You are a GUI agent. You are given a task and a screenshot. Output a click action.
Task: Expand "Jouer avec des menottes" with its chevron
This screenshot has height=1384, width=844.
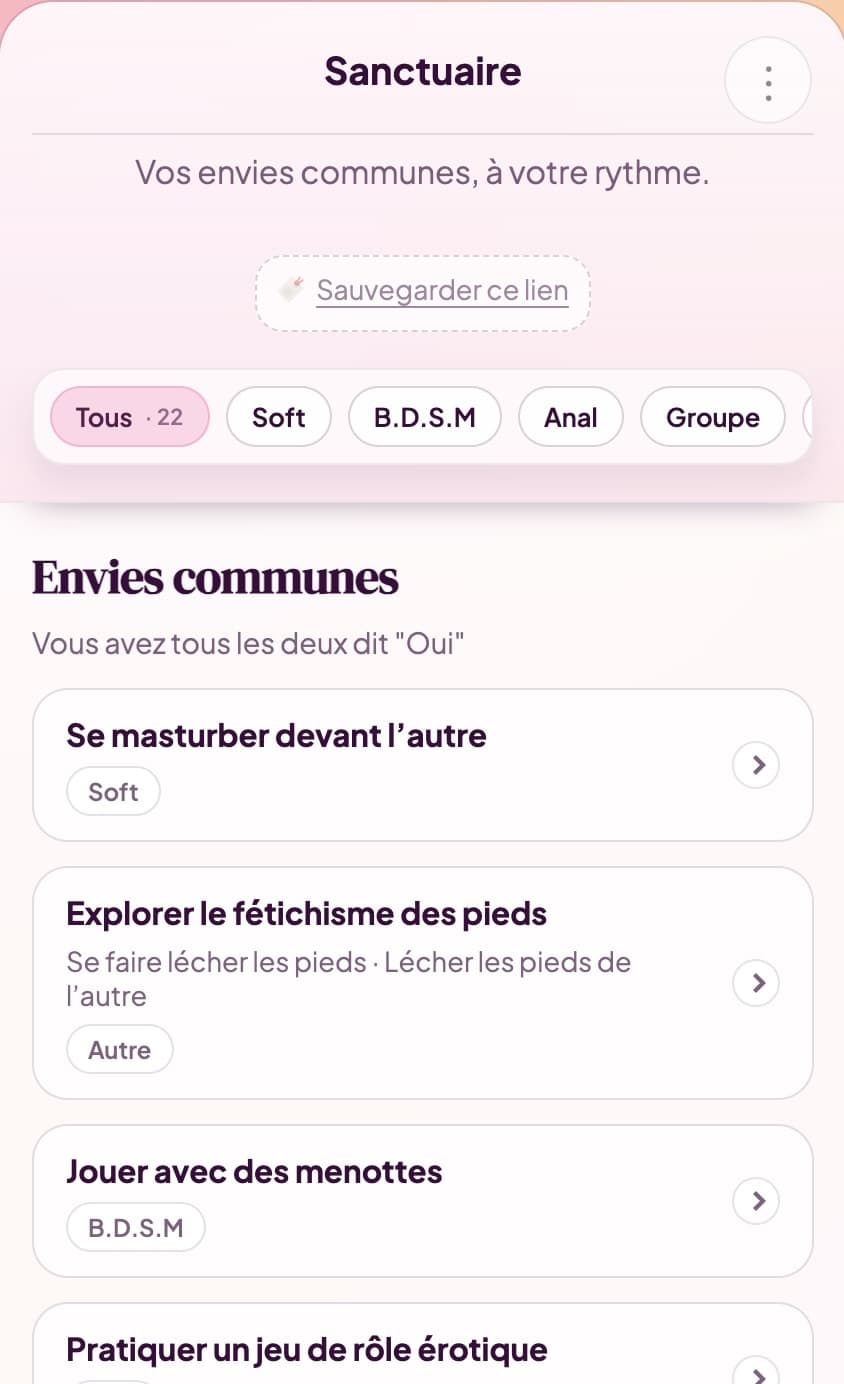[x=756, y=1201]
